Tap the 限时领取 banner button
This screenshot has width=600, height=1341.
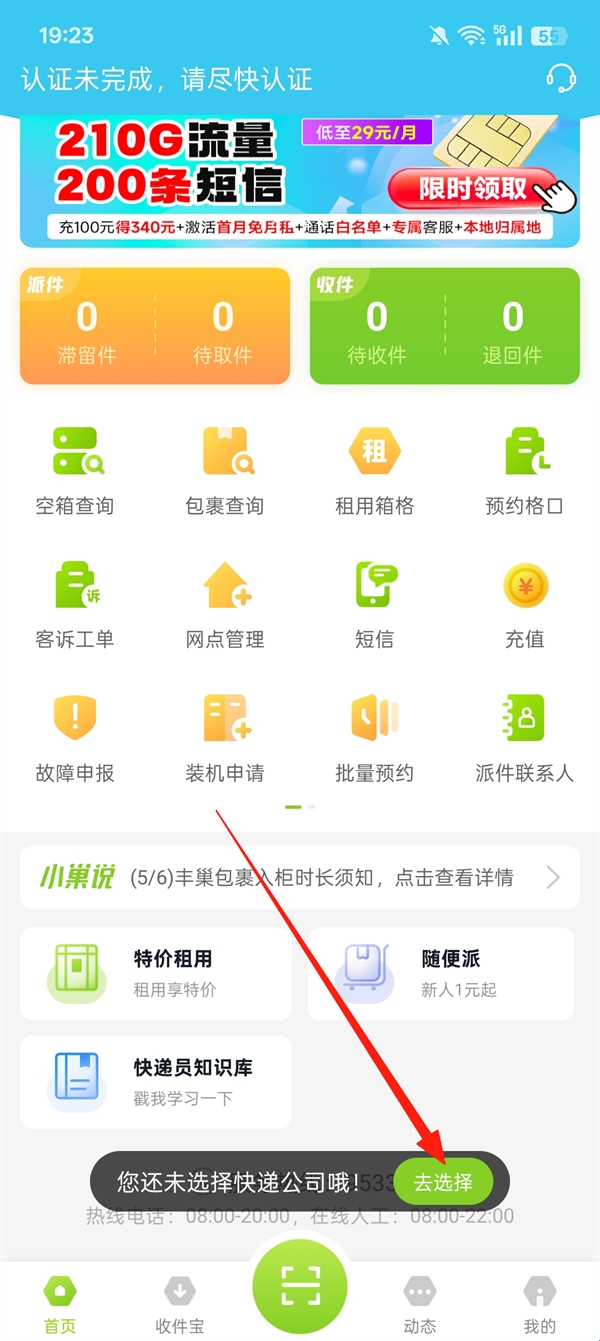(472, 189)
